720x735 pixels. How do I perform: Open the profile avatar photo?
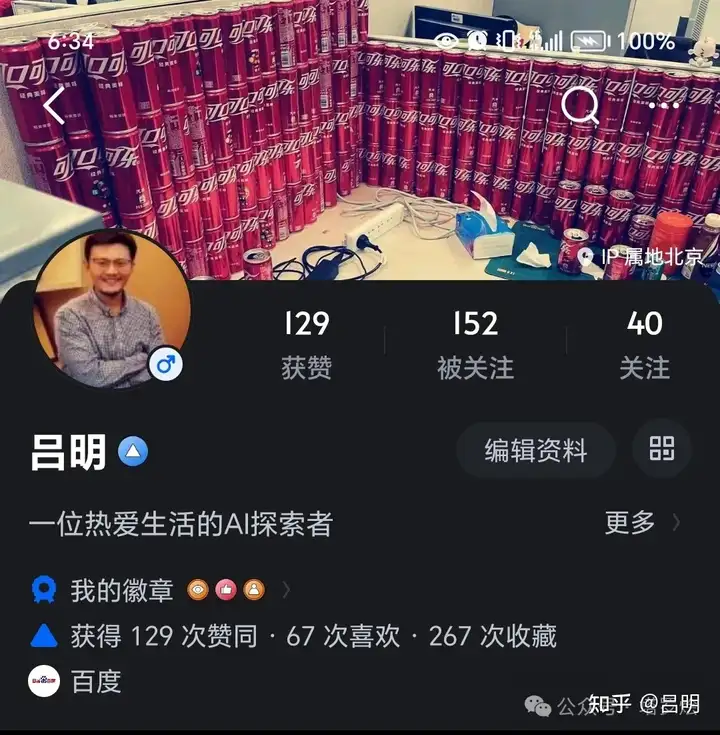point(112,310)
